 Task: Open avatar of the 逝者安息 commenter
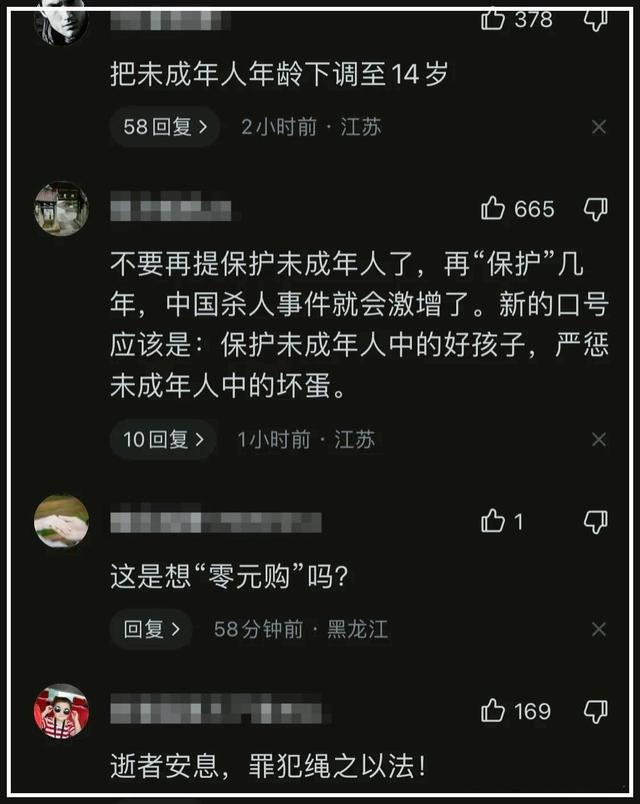coord(62,713)
